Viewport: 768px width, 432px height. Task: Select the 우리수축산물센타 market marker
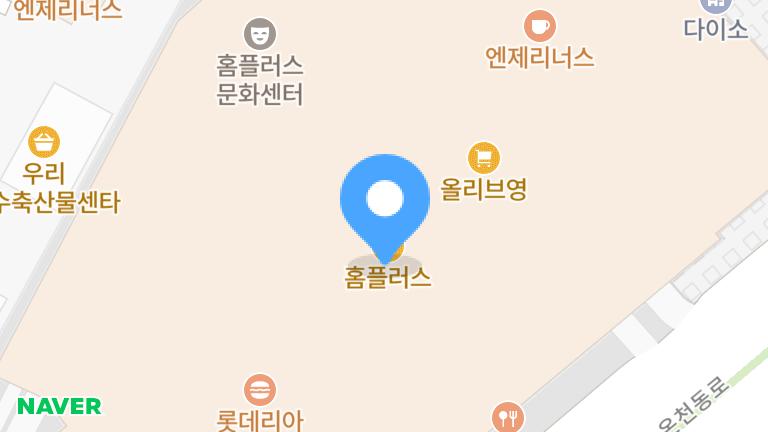44,141
